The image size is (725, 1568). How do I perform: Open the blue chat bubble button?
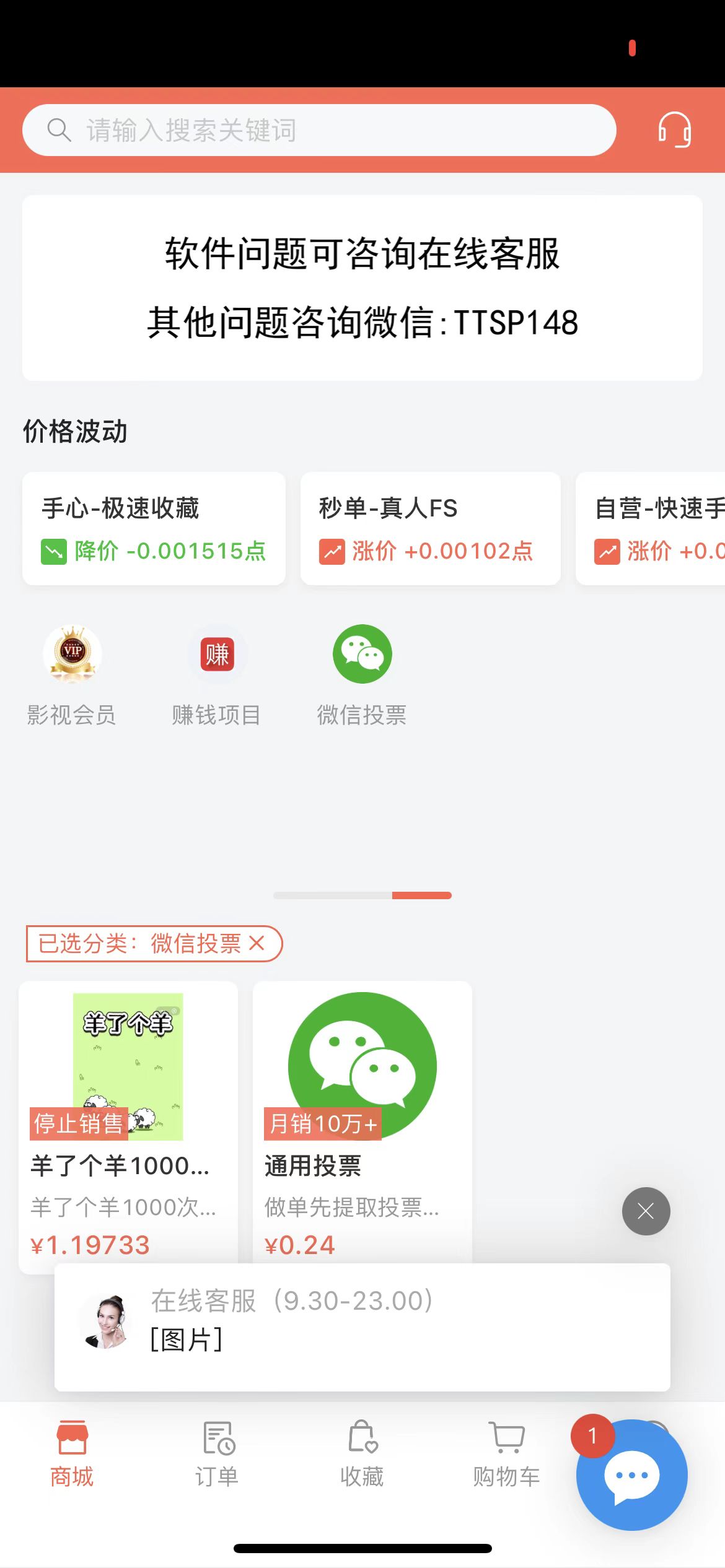632,1475
